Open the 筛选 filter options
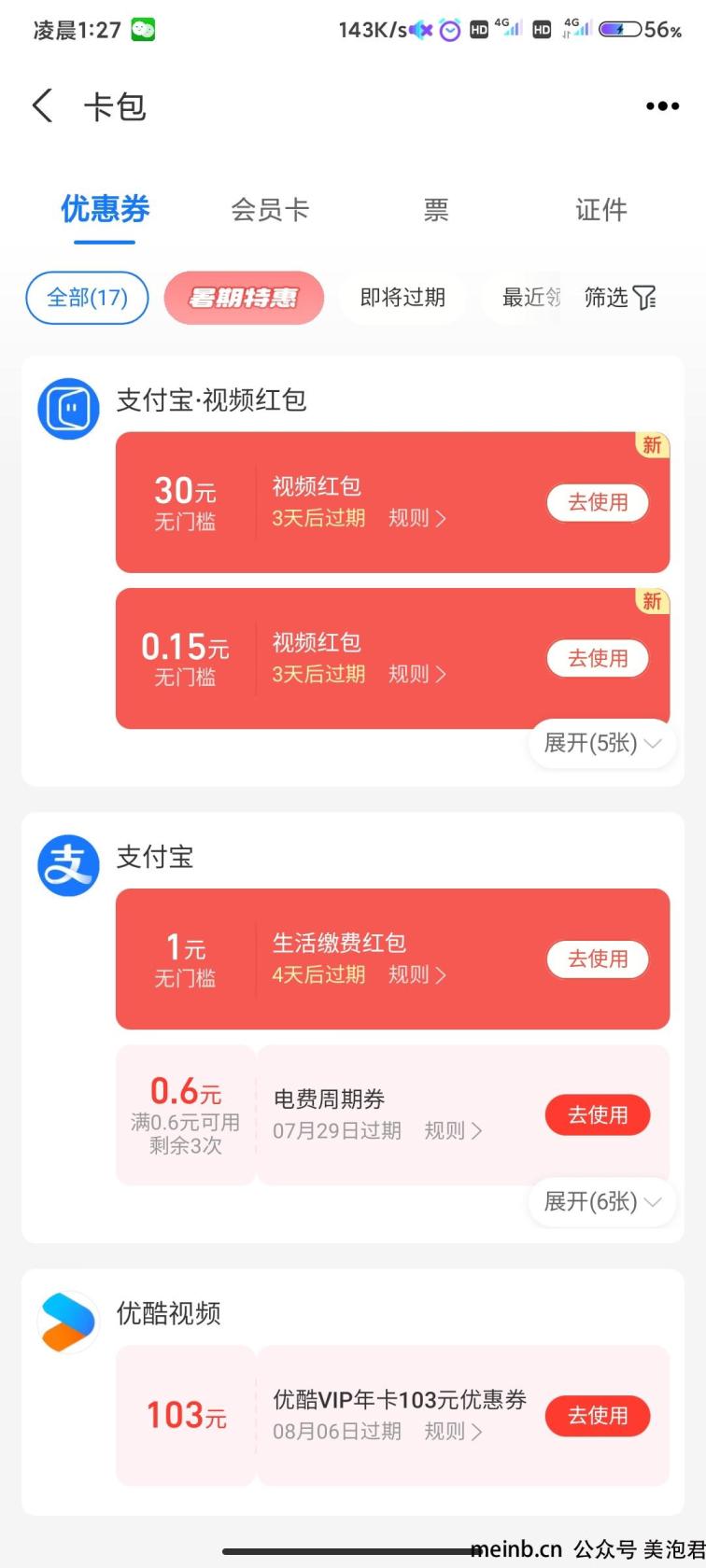 pyautogui.click(x=620, y=298)
